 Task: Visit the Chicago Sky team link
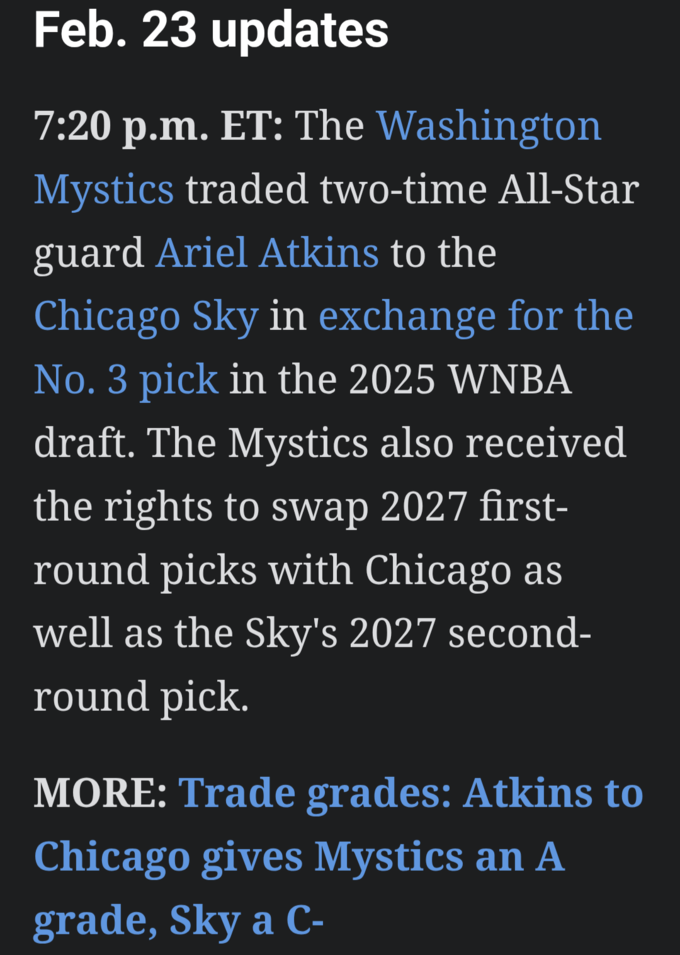(x=146, y=317)
